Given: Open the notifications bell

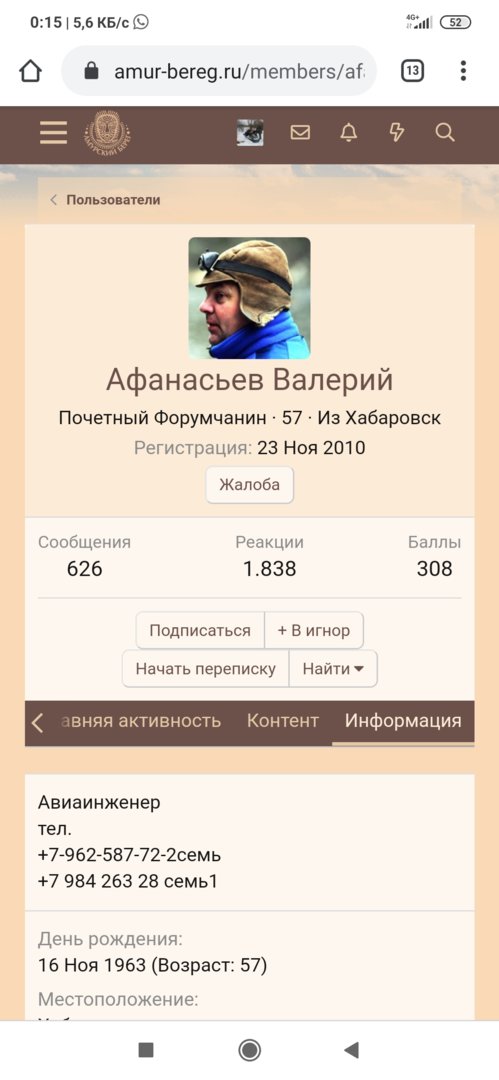Looking at the screenshot, I should [349, 132].
